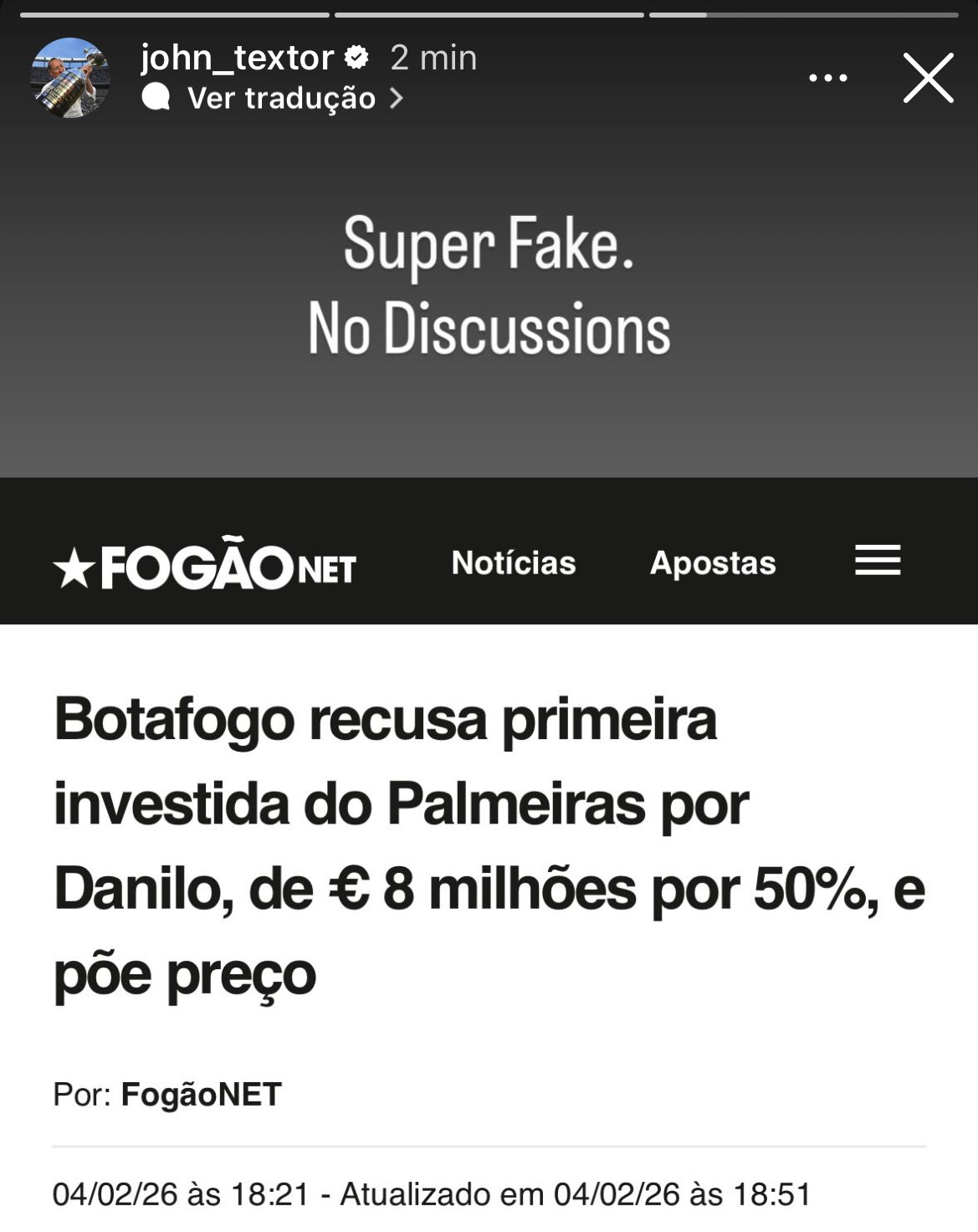The height and width of the screenshot is (1232, 978).
Task: Tap the john_textor username
Action: 237,58
